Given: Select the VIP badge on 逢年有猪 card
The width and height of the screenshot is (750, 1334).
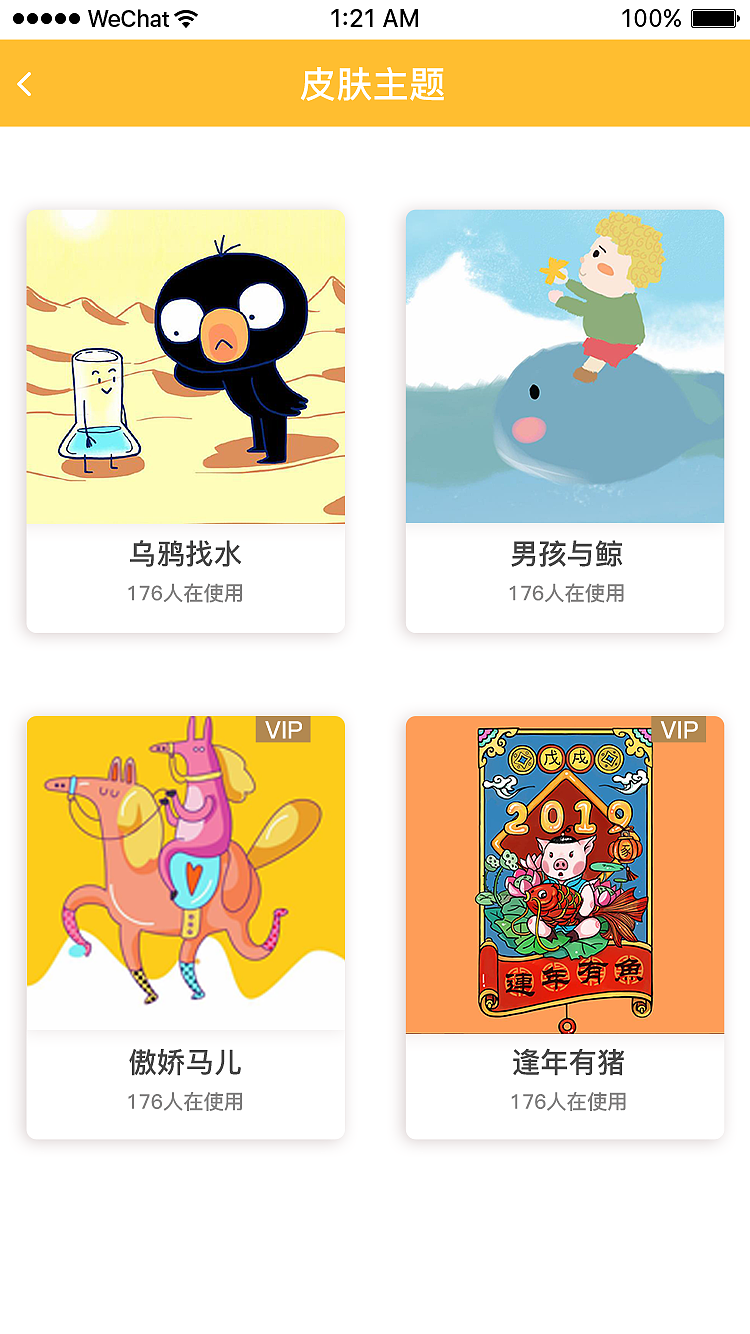Looking at the screenshot, I should tap(680, 730).
